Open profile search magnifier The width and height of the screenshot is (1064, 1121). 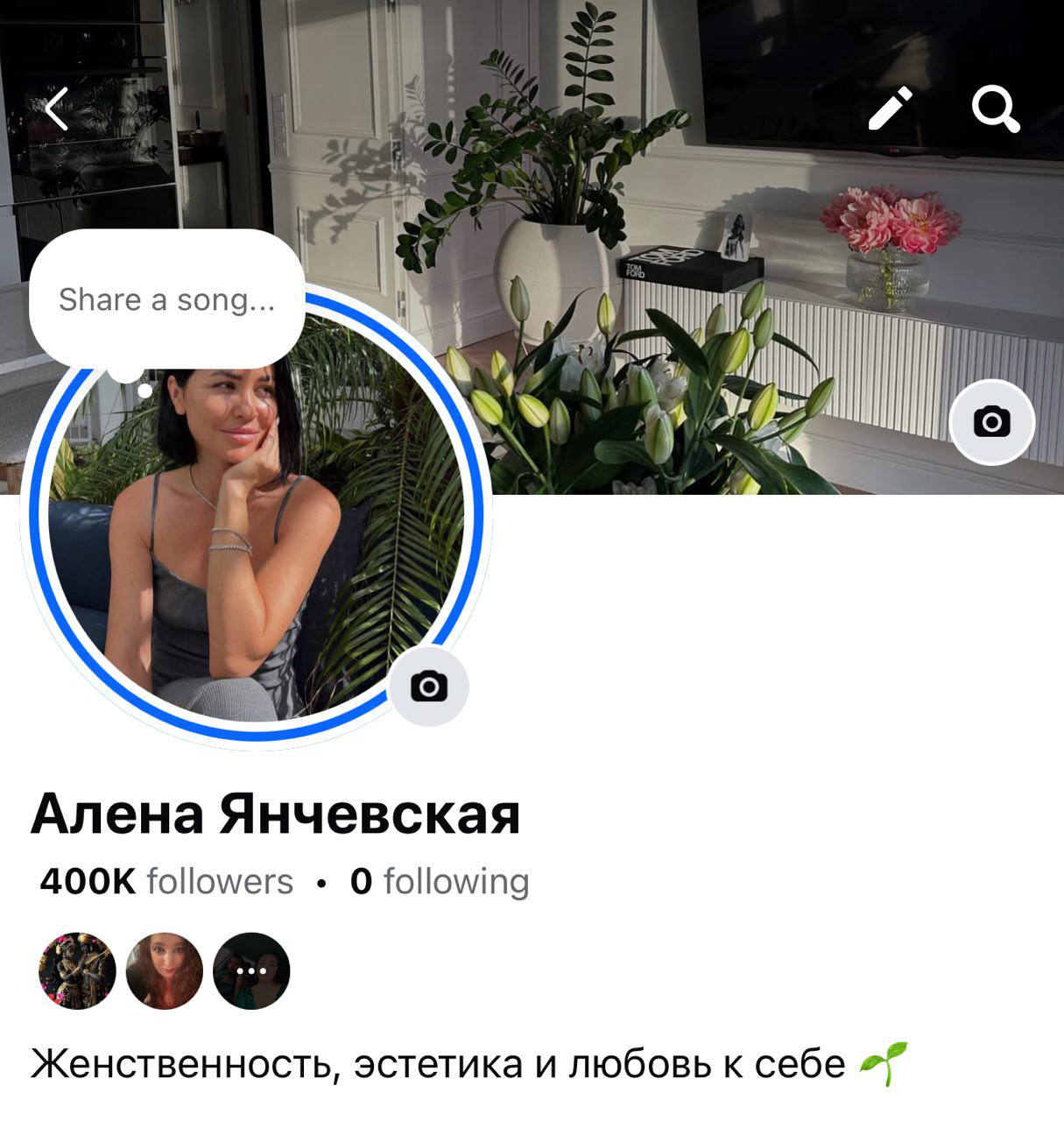[x=995, y=109]
